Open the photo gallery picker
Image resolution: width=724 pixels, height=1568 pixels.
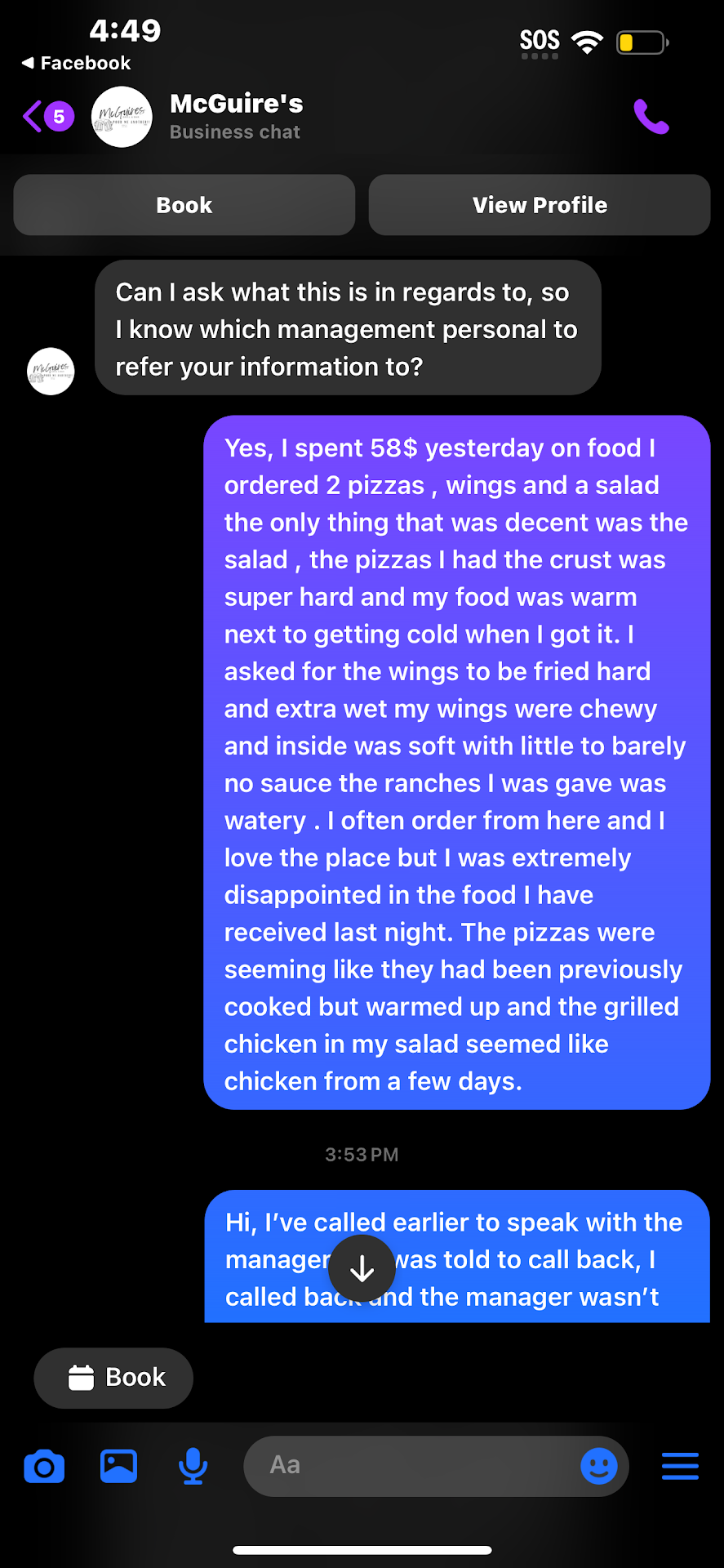point(118,1467)
